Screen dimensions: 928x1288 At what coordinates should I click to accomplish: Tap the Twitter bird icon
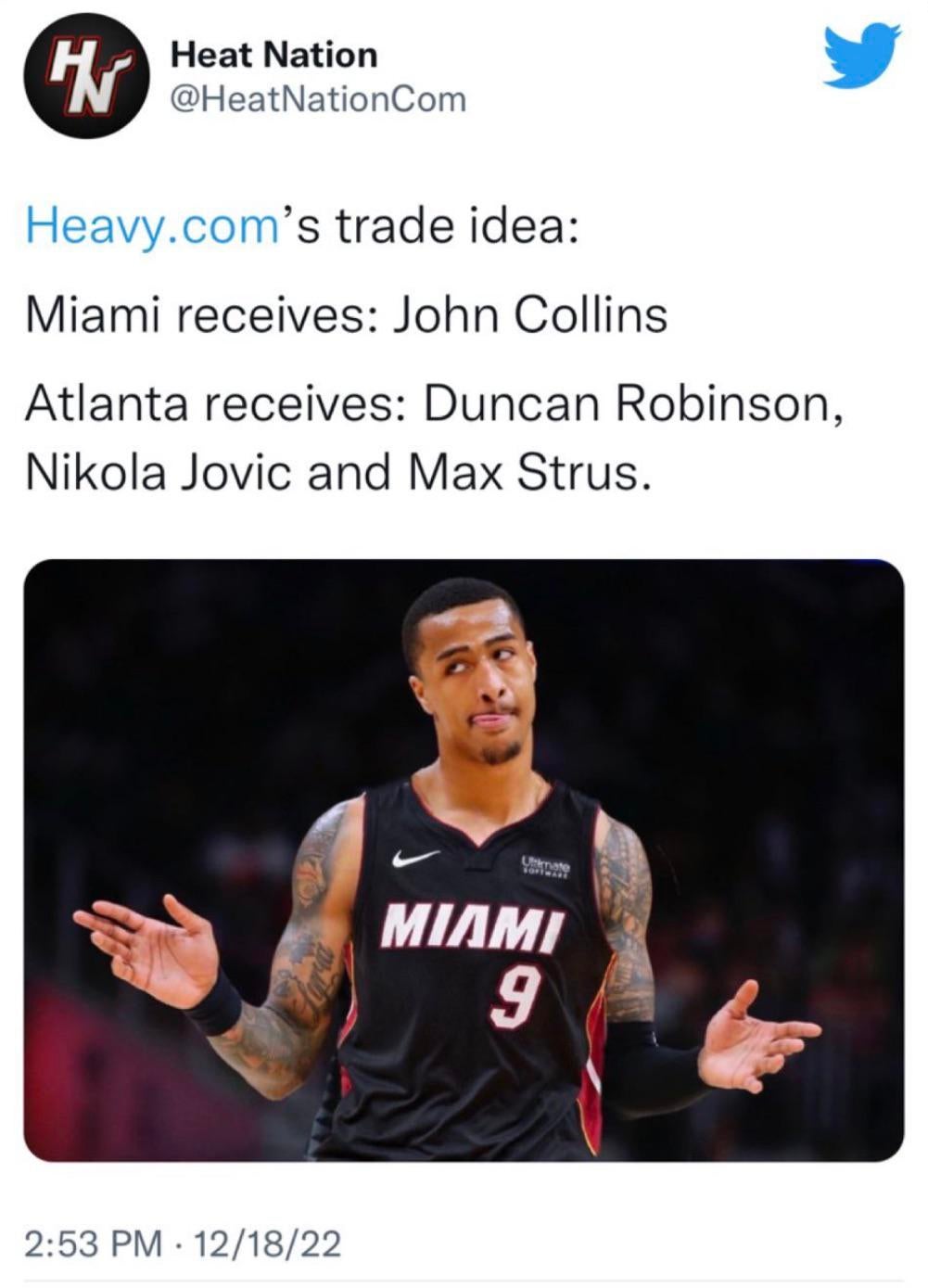[x=860, y=56]
